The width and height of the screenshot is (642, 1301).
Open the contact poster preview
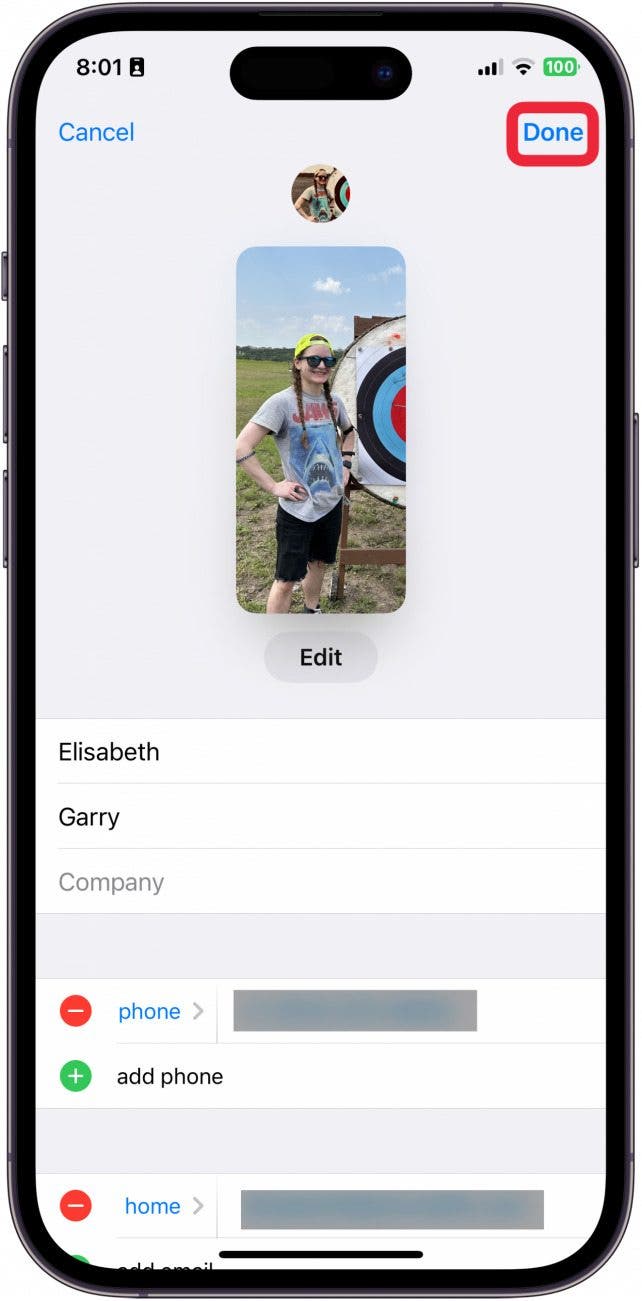click(x=320, y=429)
